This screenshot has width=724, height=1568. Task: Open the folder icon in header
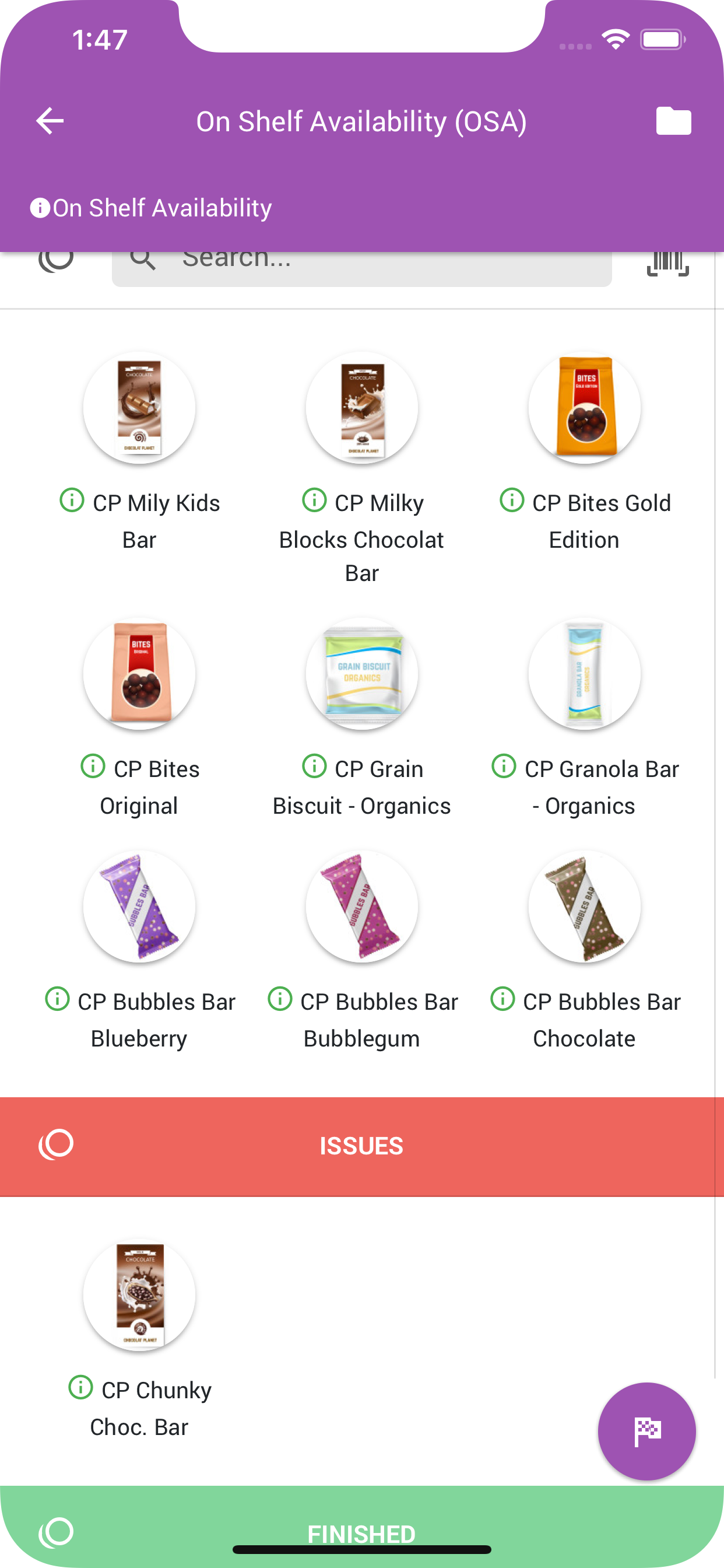point(673,121)
